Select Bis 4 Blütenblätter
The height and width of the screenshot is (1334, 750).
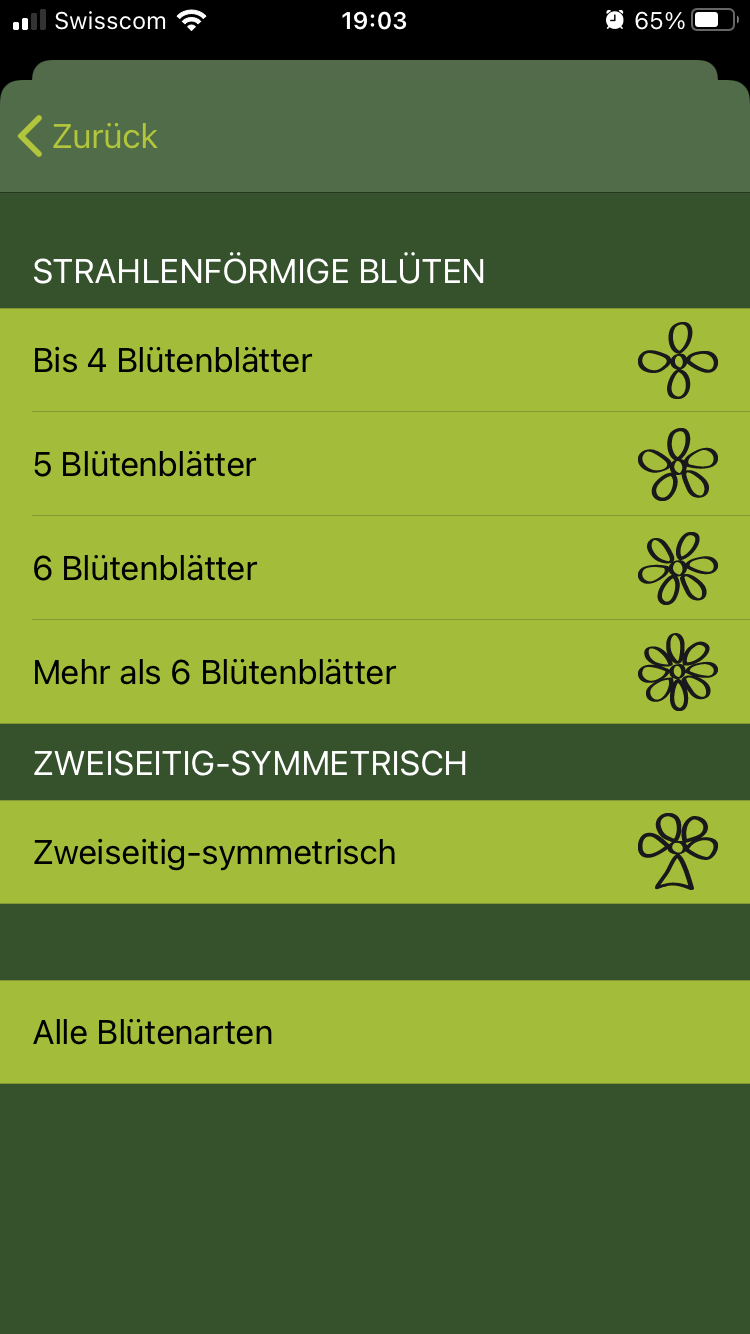374,360
